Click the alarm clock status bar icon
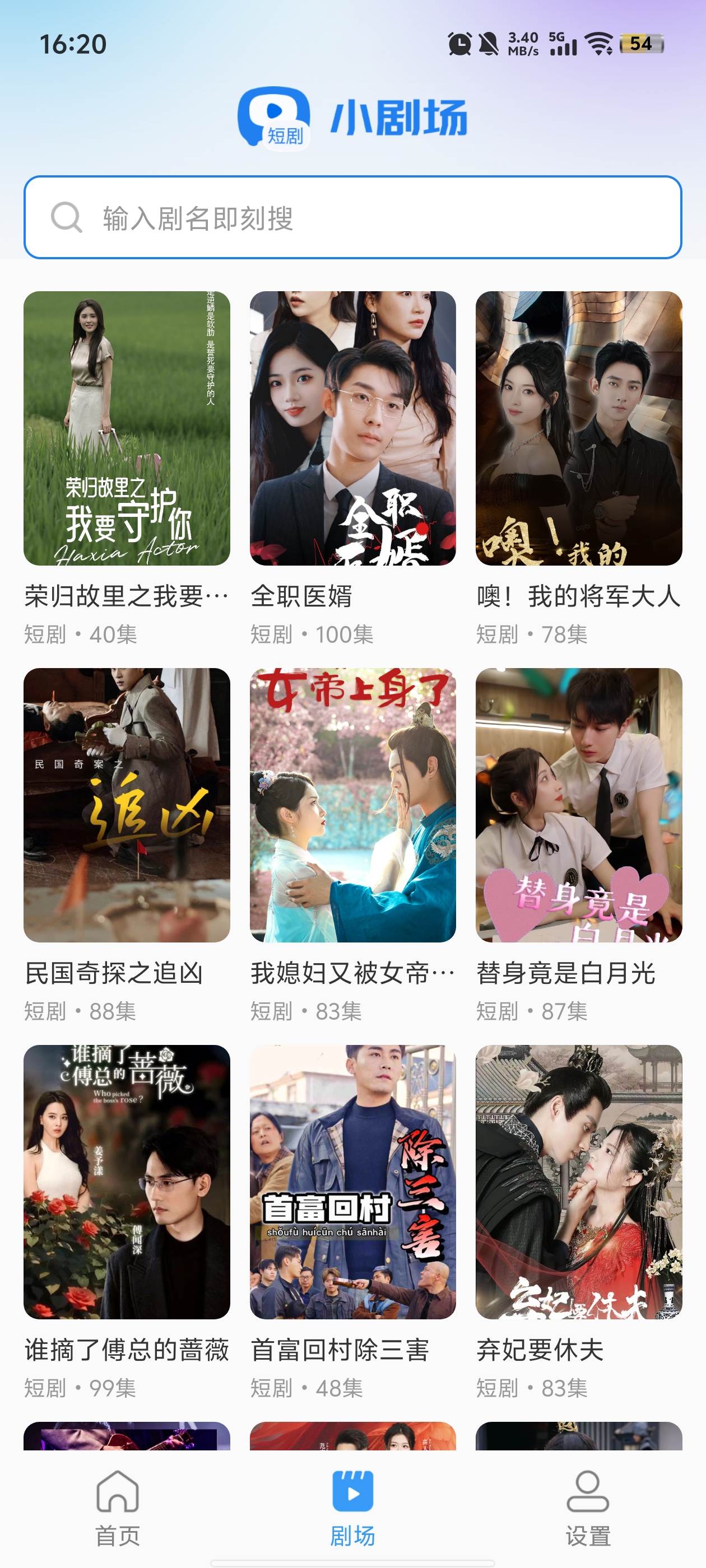This screenshot has width=706, height=1568. pyautogui.click(x=459, y=43)
